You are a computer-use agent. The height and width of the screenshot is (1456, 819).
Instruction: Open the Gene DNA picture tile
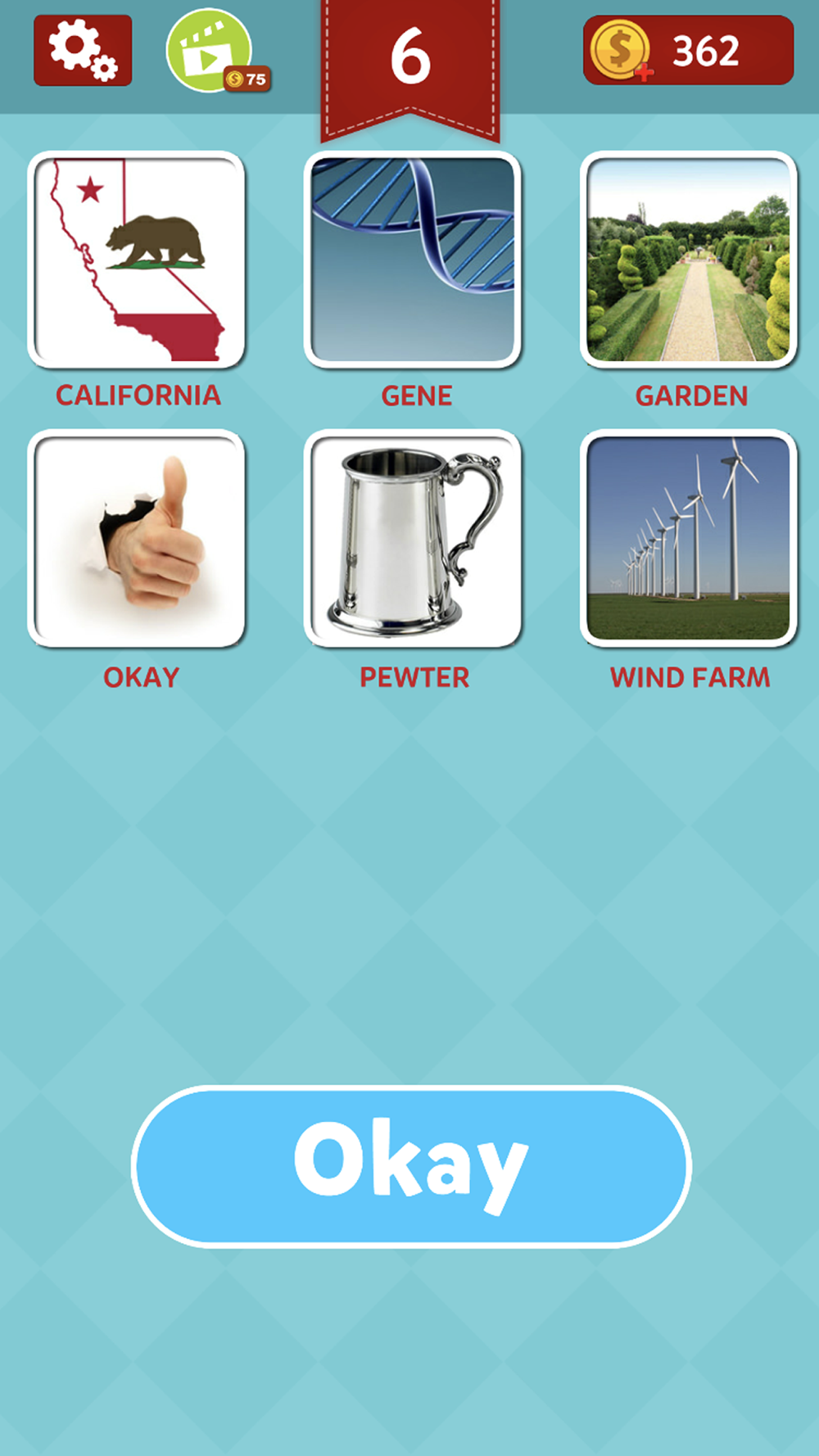[413, 260]
